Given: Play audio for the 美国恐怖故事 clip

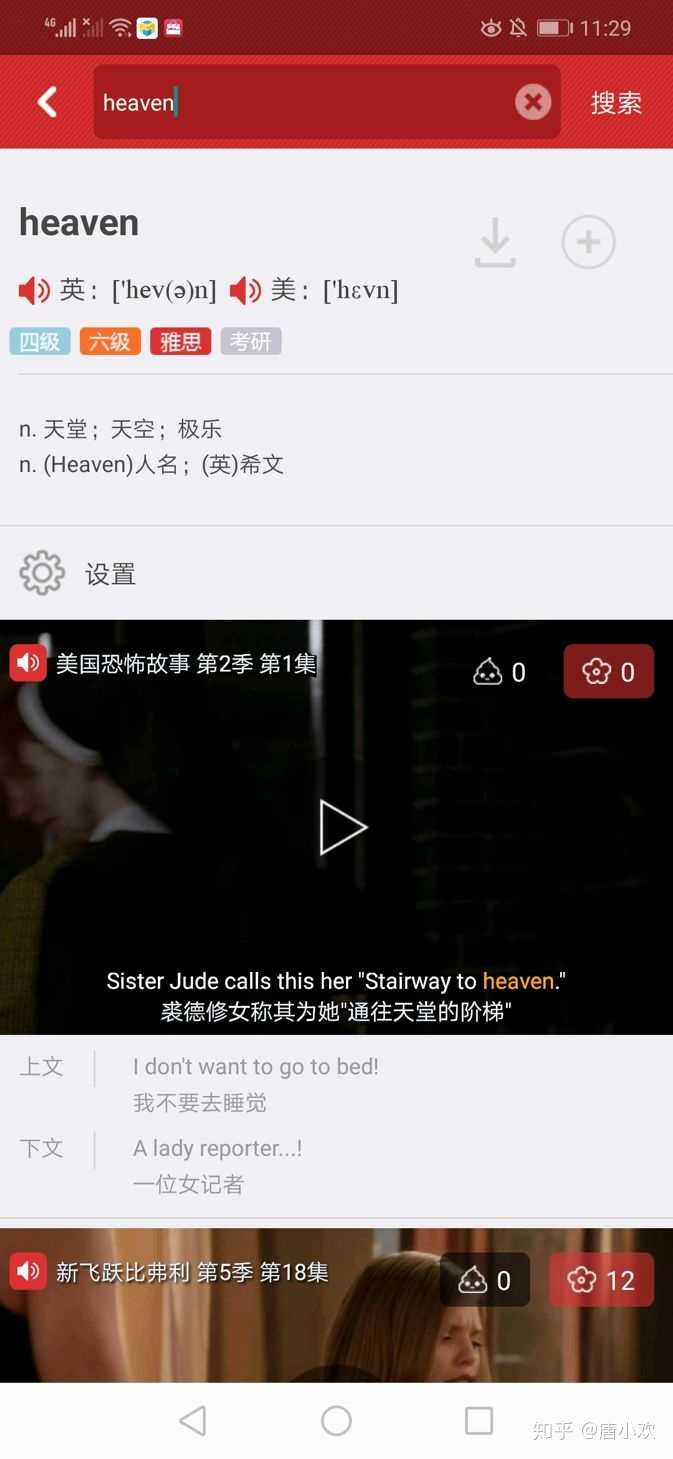Looking at the screenshot, I should tap(28, 663).
